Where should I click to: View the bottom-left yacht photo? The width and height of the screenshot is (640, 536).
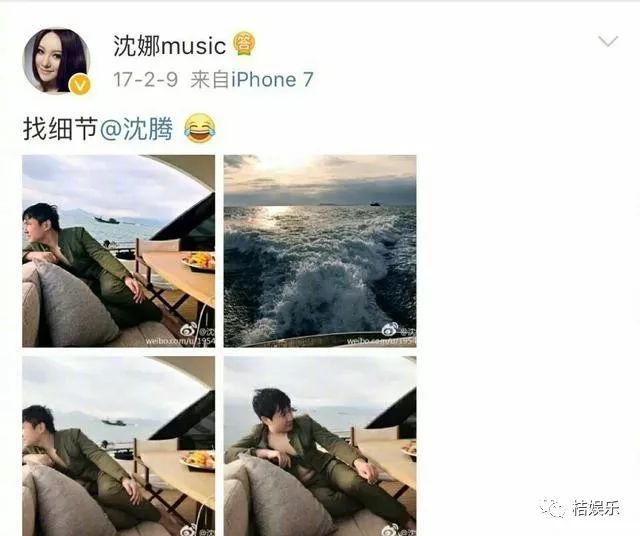[118, 445]
